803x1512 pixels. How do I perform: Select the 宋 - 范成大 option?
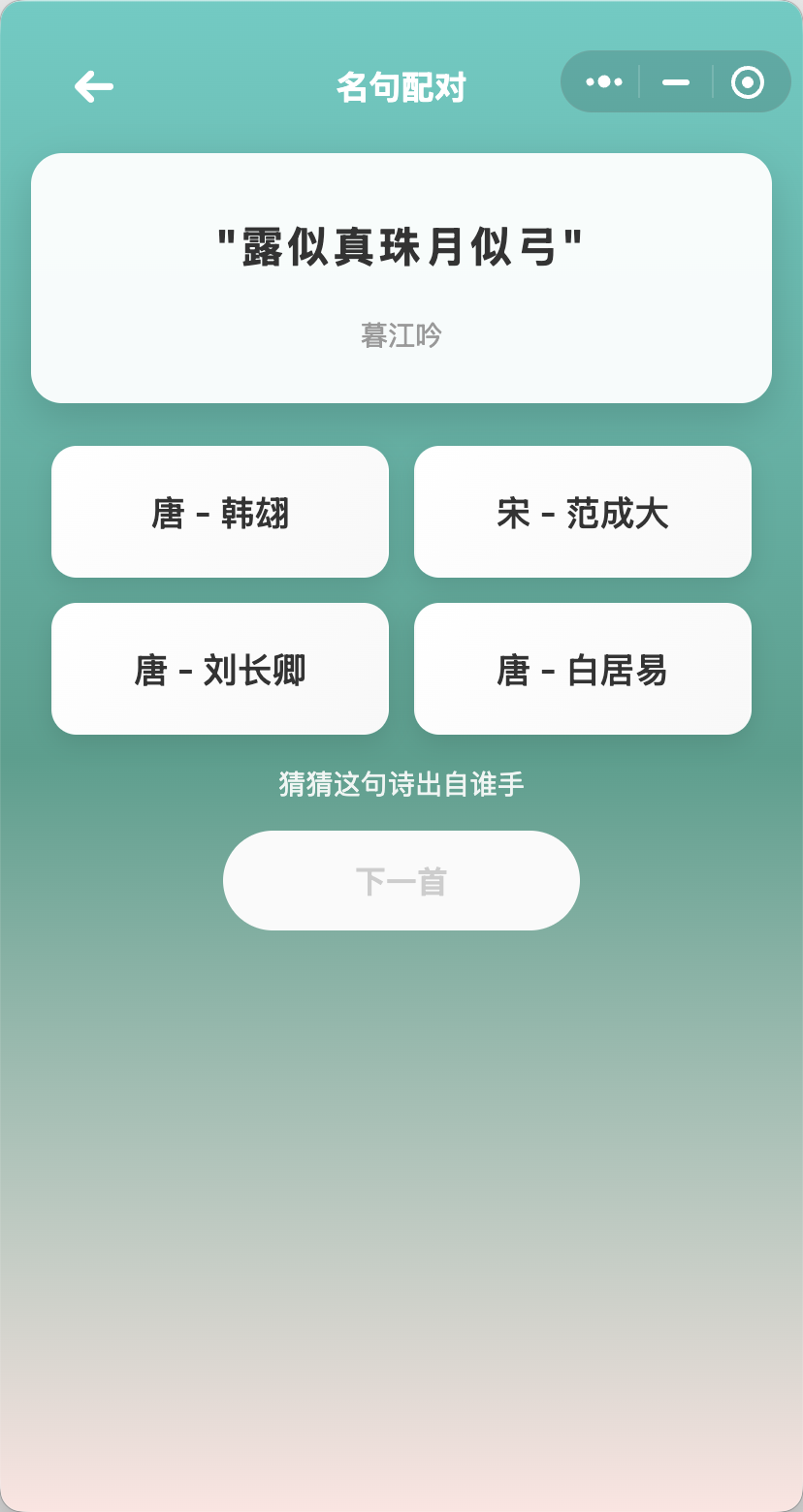583,512
